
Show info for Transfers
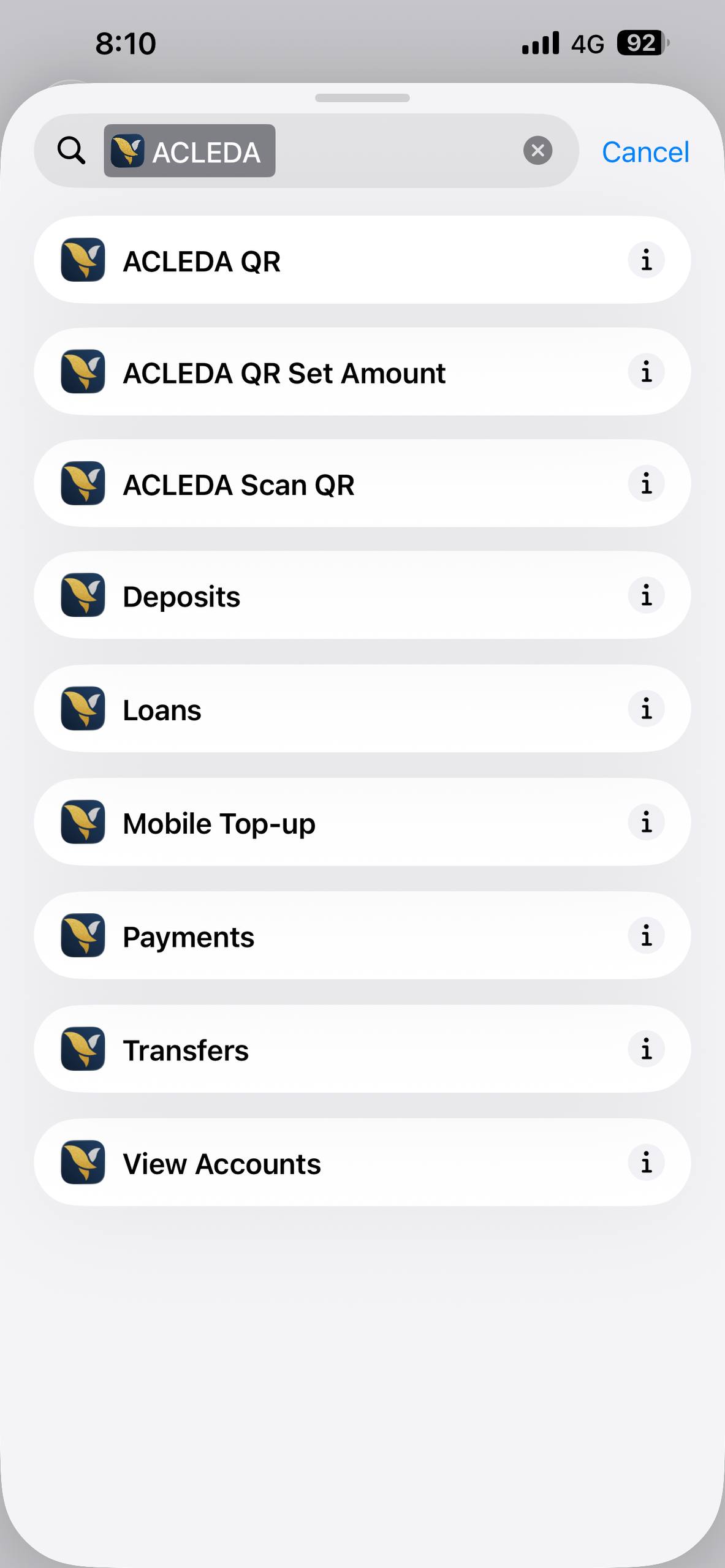click(x=646, y=1049)
